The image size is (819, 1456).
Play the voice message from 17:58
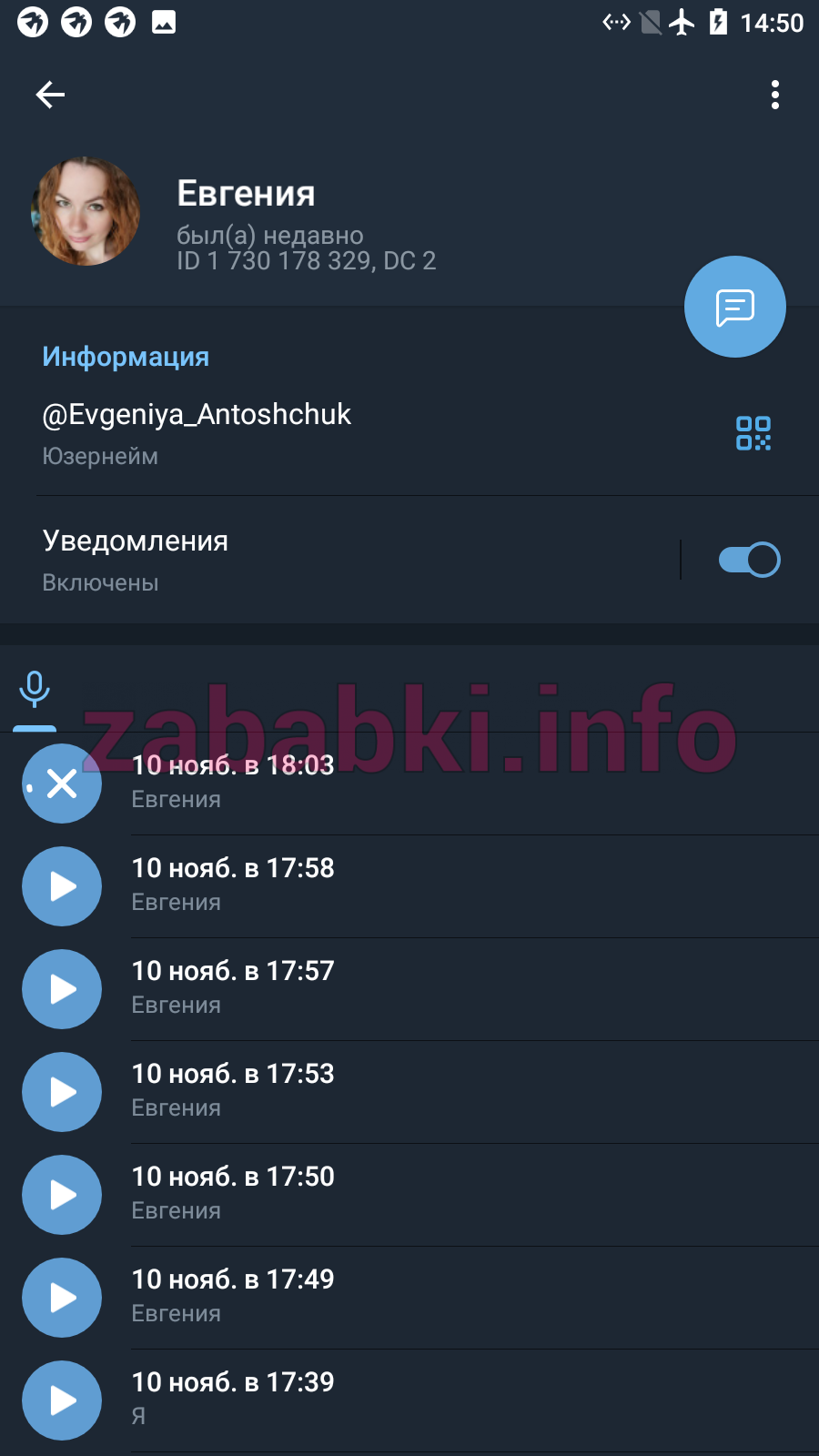(x=62, y=886)
